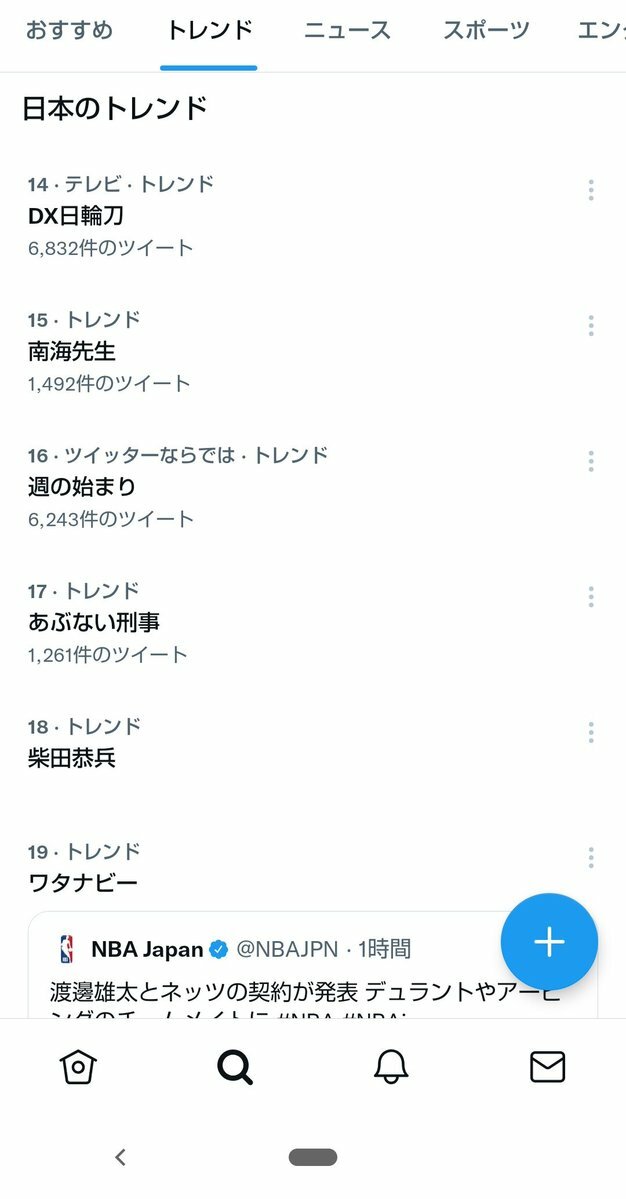
Task: Switch to the ニュース tab
Action: (347, 31)
